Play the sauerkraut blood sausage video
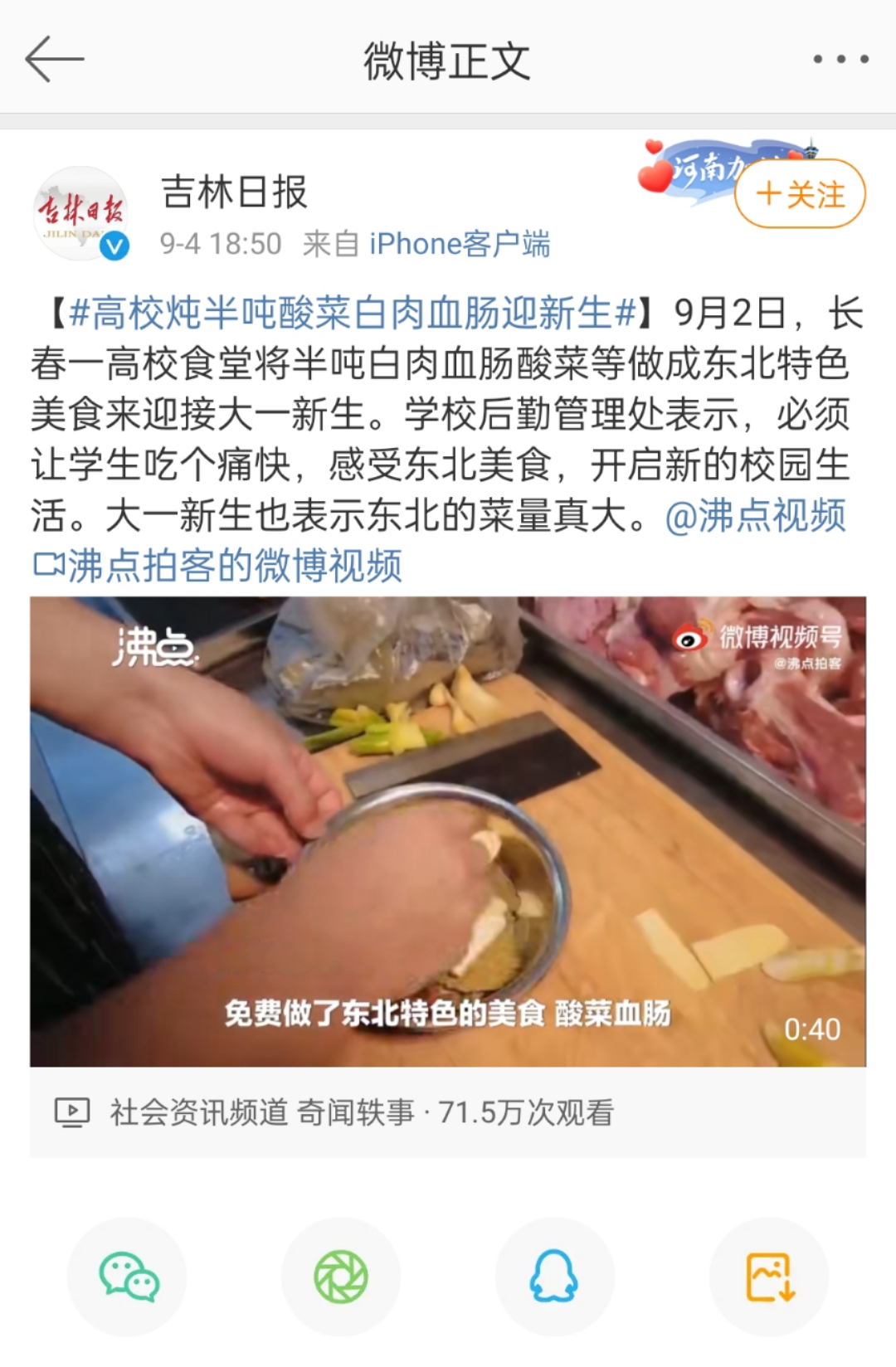Screen dimensions: 896x1367 click(x=448, y=831)
